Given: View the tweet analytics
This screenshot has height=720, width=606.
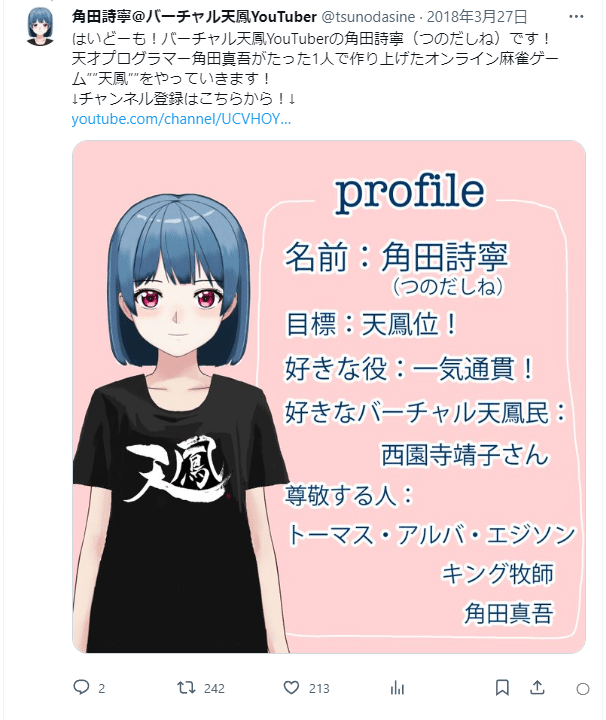Looking at the screenshot, I should 397,688.
